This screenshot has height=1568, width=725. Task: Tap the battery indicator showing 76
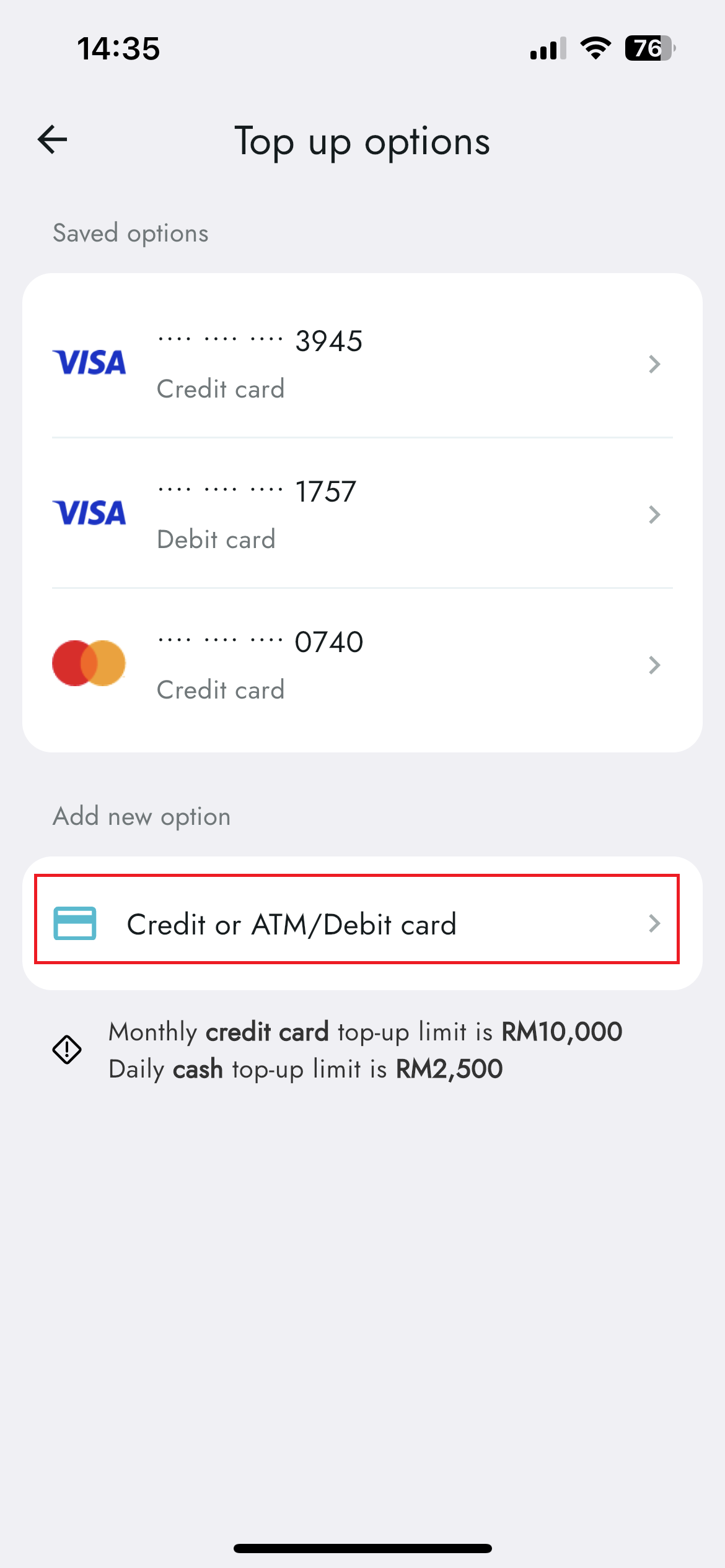[x=648, y=48]
